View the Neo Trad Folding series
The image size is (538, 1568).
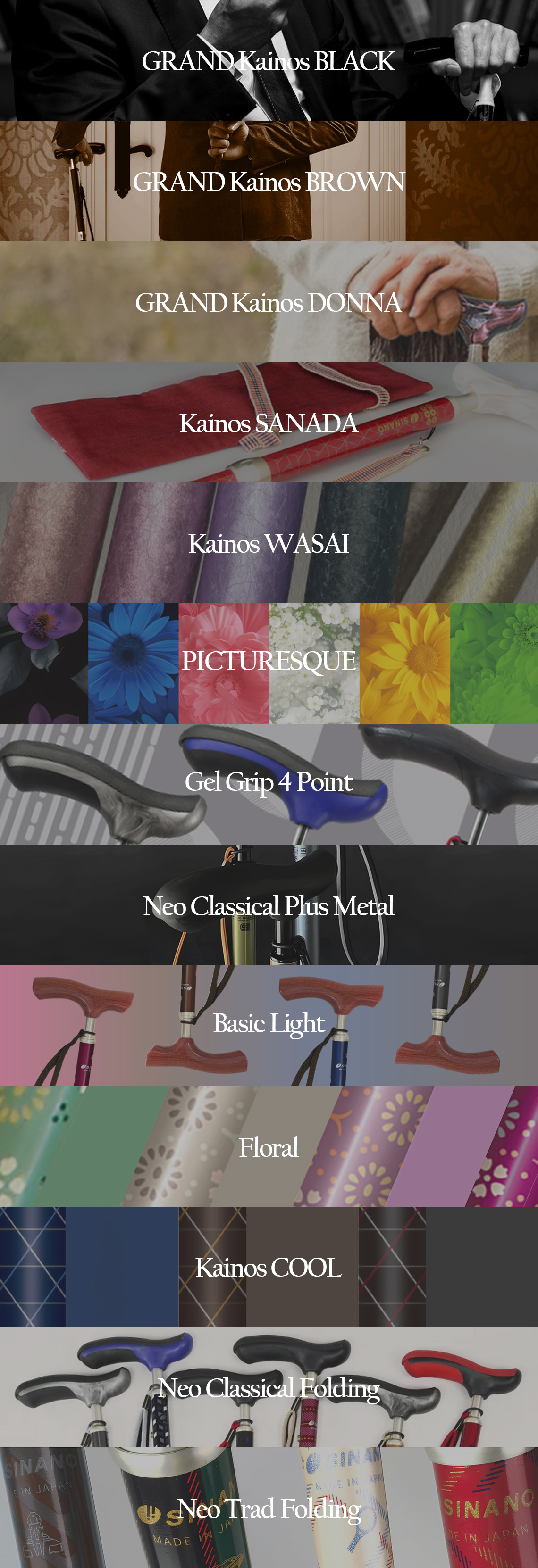click(x=269, y=1509)
